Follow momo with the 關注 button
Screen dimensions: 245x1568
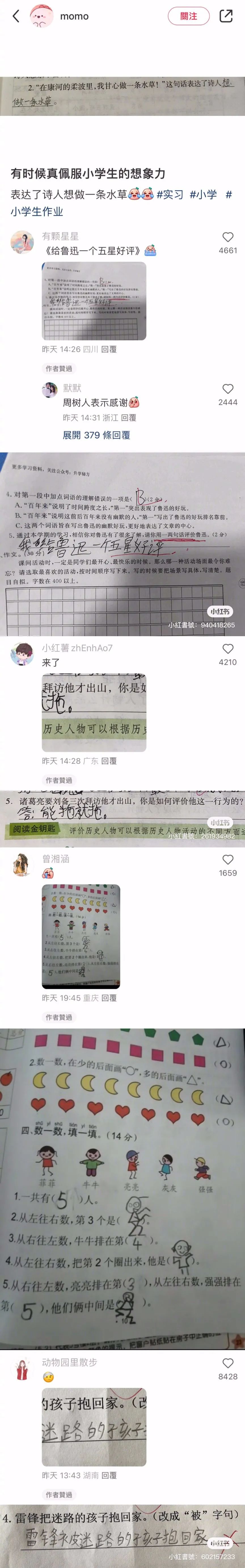[189, 16]
